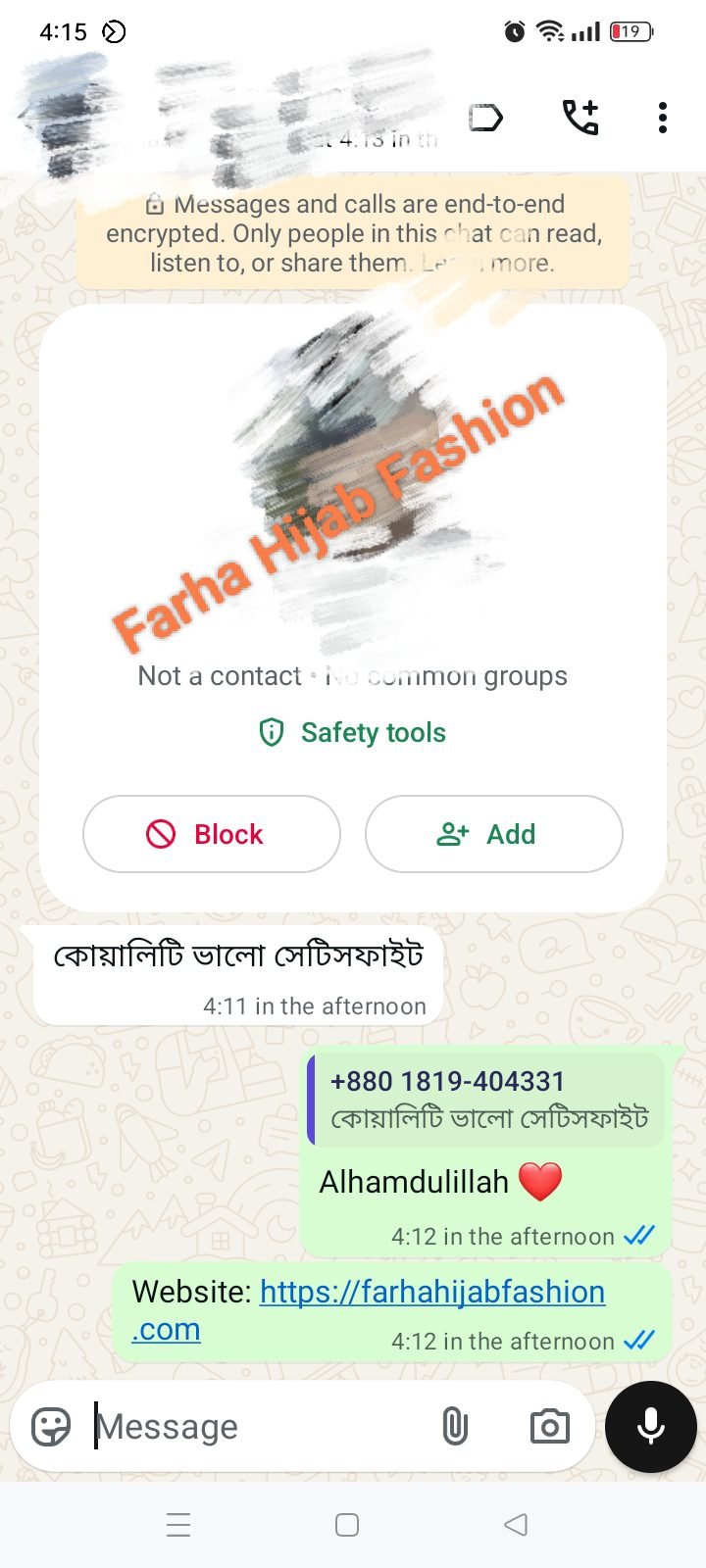Open the camera to send a photo
This screenshot has height=1568, width=706.
click(x=549, y=1427)
